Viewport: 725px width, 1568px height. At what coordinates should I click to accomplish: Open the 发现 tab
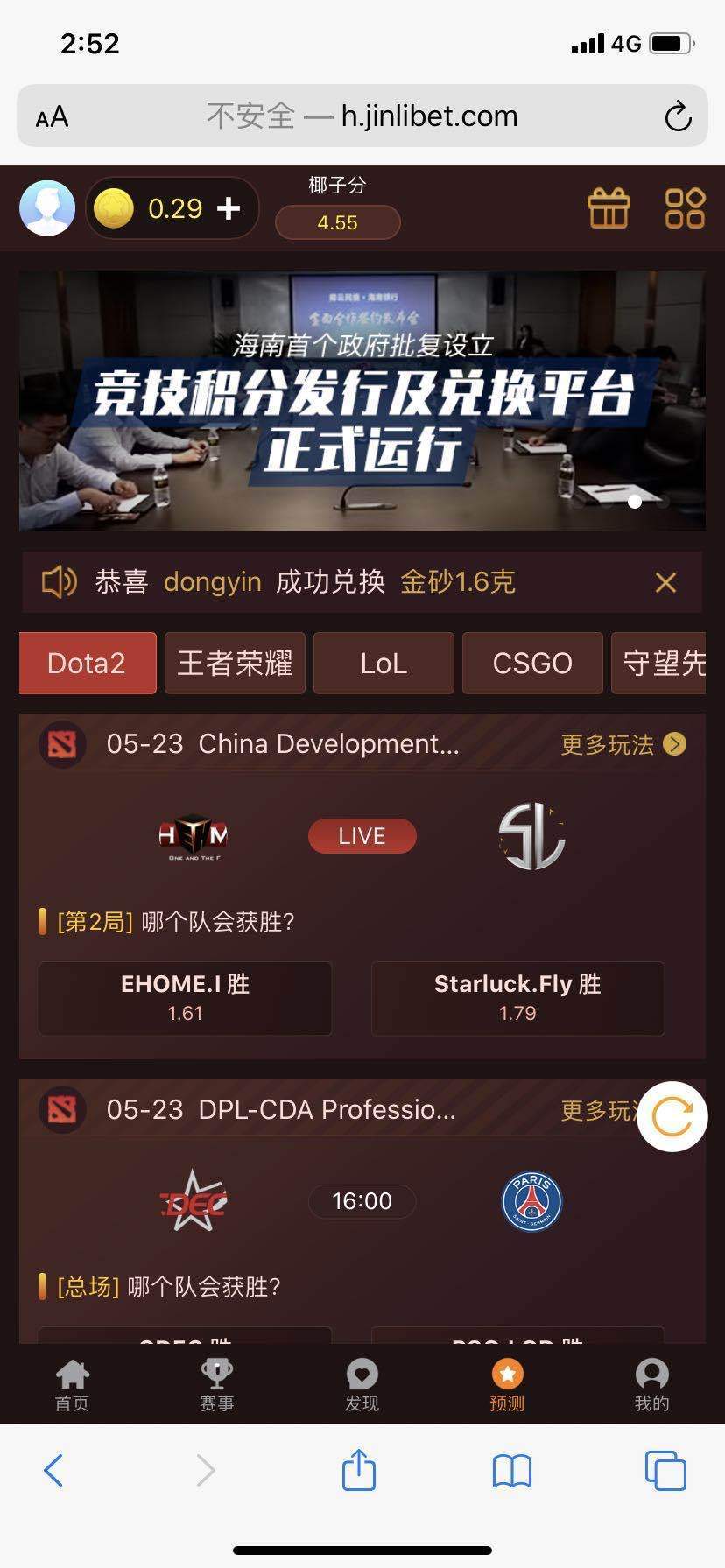[x=362, y=1385]
